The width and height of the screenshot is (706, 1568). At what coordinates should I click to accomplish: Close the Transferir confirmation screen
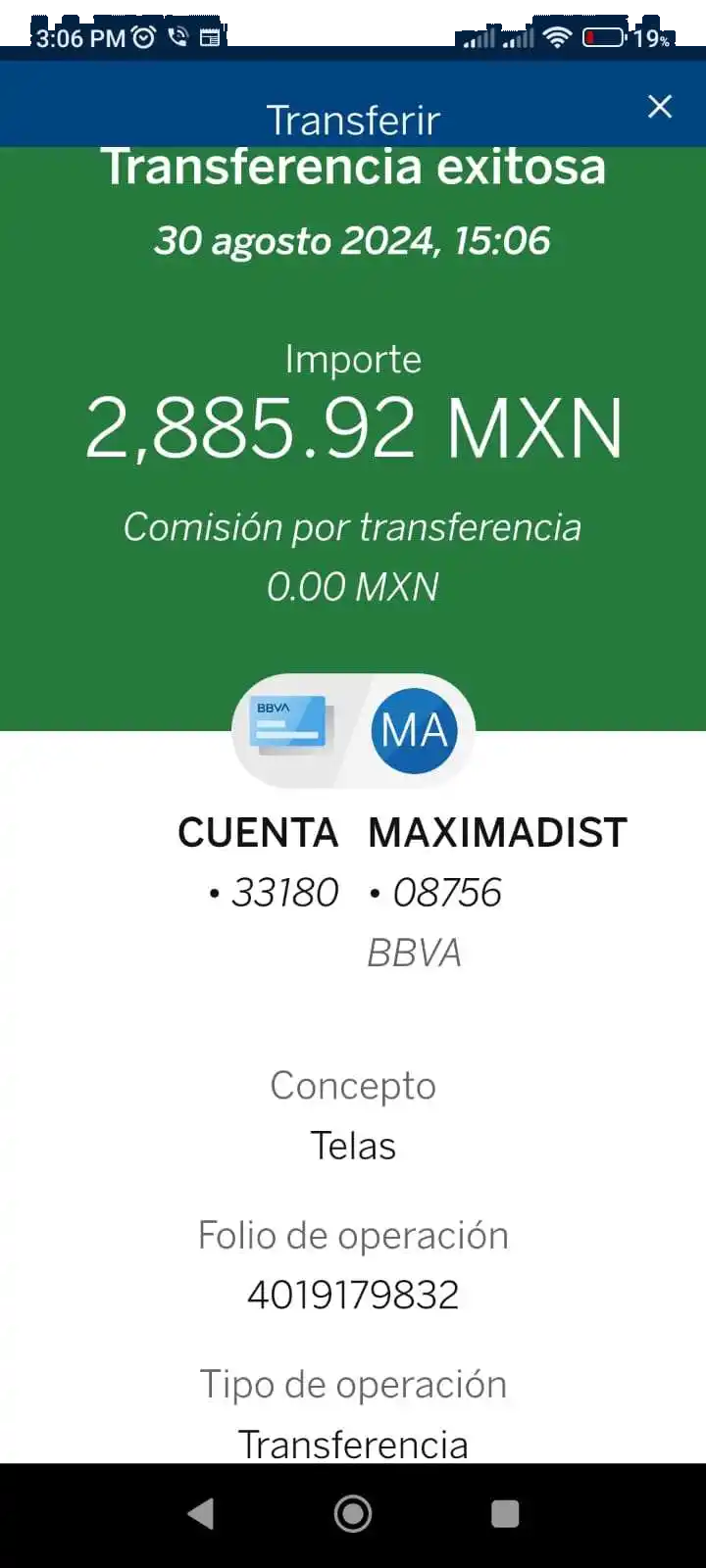pos(660,106)
